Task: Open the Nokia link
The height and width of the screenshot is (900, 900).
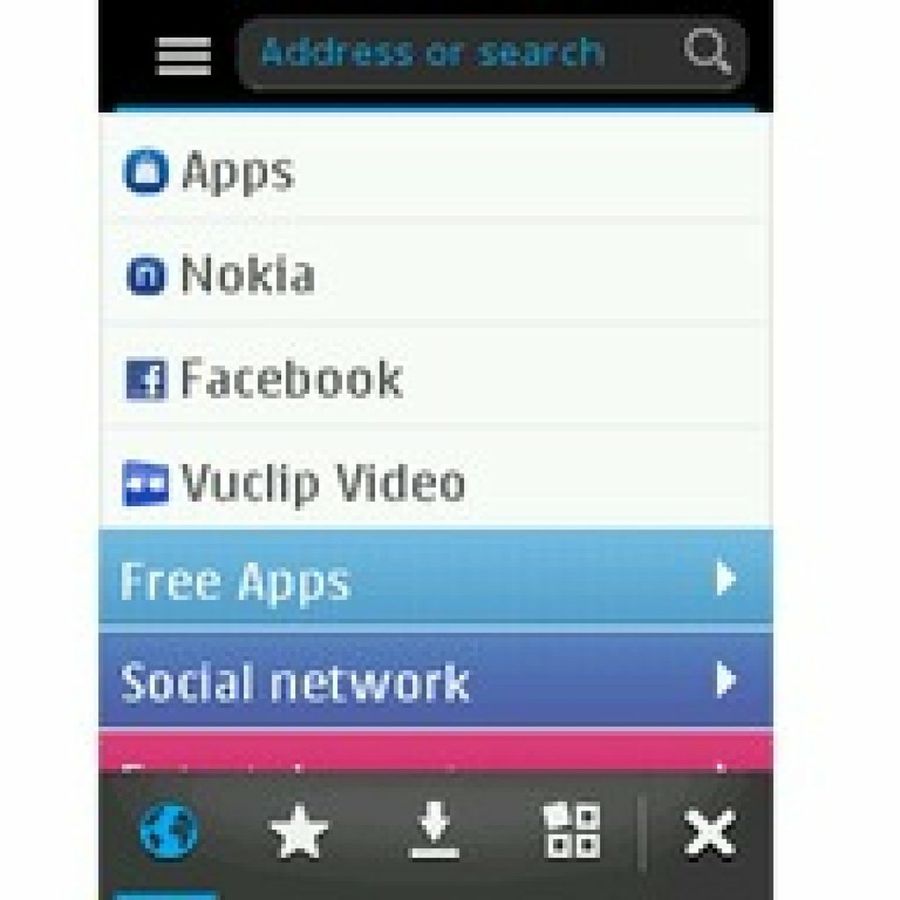Action: (247, 275)
